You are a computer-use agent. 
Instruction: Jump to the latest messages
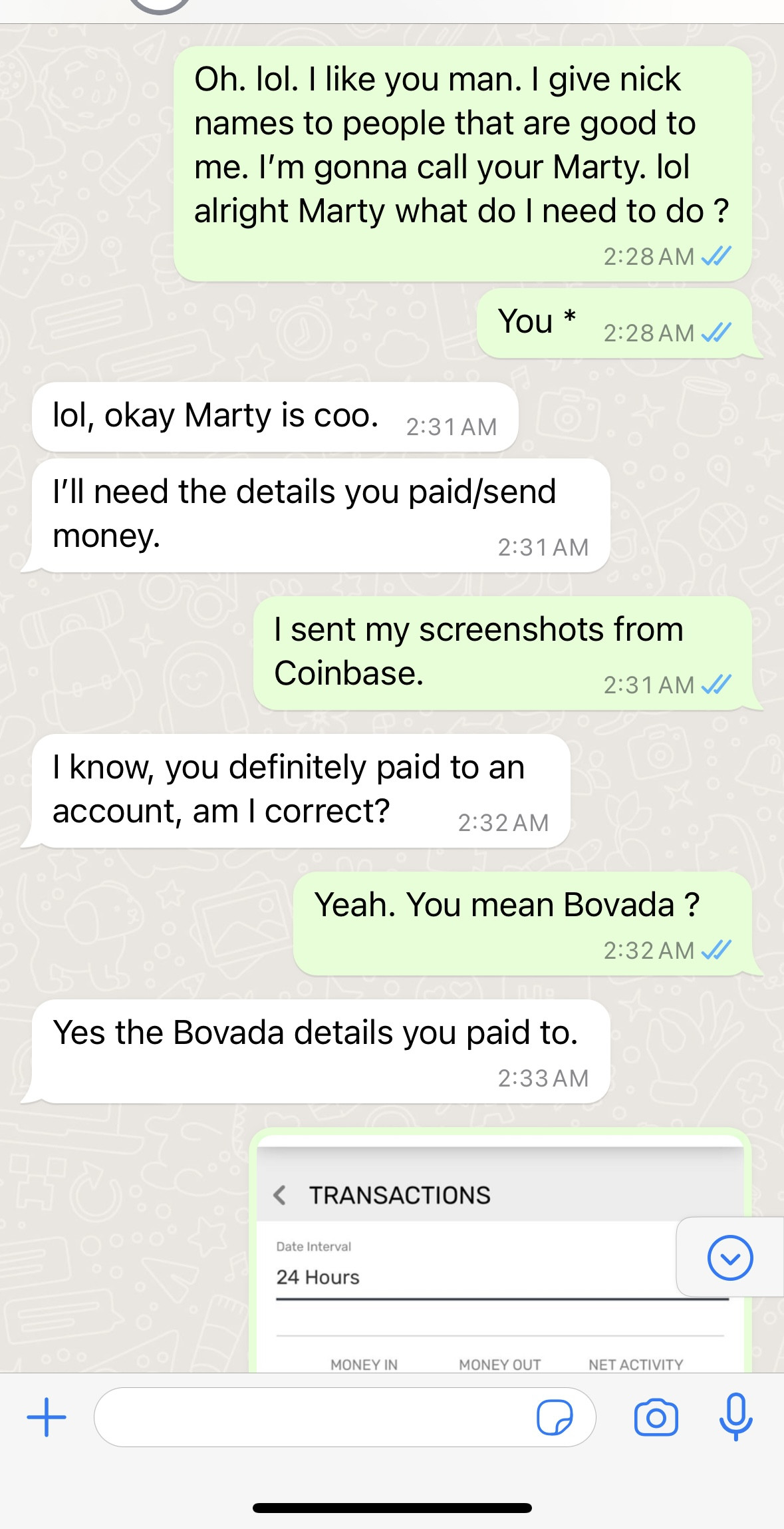(730, 1258)
